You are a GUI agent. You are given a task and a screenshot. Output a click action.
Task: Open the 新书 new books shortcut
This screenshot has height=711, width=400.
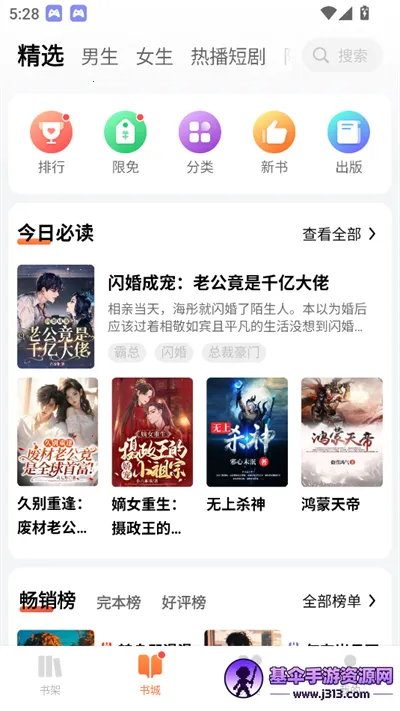[x=274, y=143]
